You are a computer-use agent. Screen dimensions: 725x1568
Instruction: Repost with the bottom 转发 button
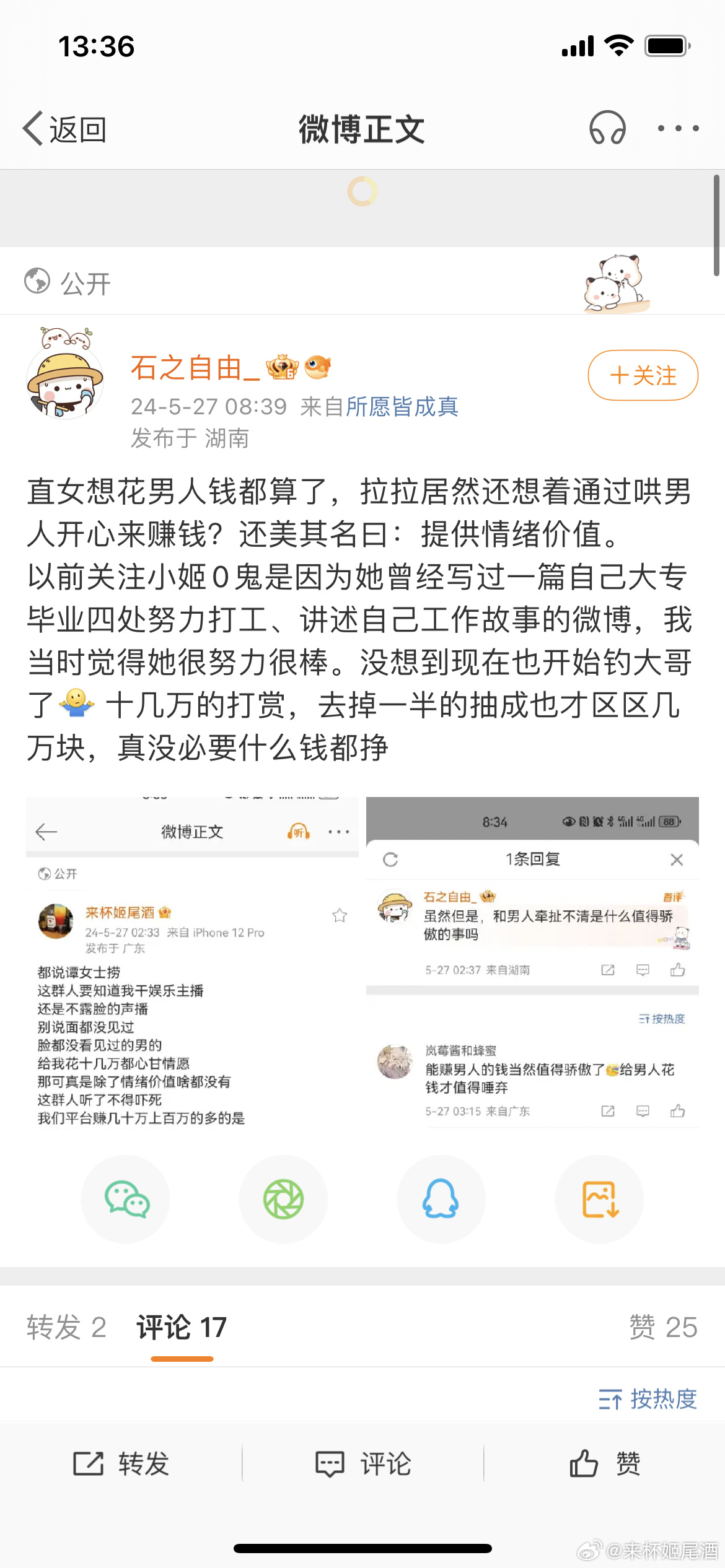pos(121,1464)
